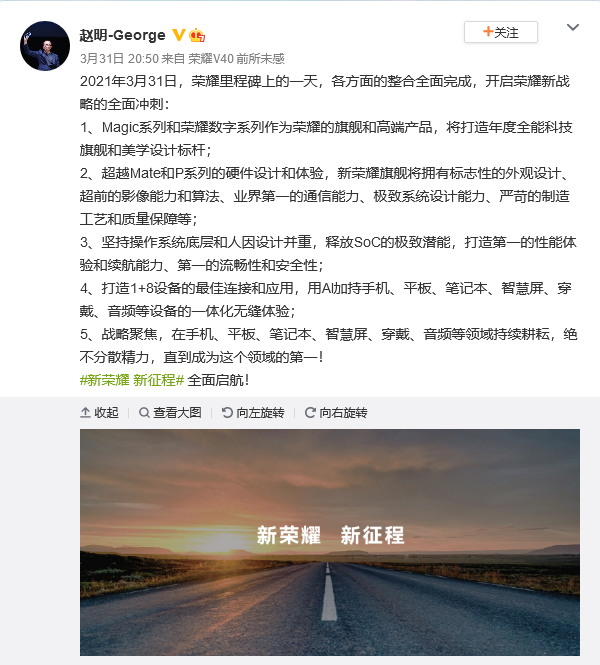The width and height of the screenshot is (600, 665).
Task: Follow 赵明-George with the 关注 button
Action: [x=501, y=32]
